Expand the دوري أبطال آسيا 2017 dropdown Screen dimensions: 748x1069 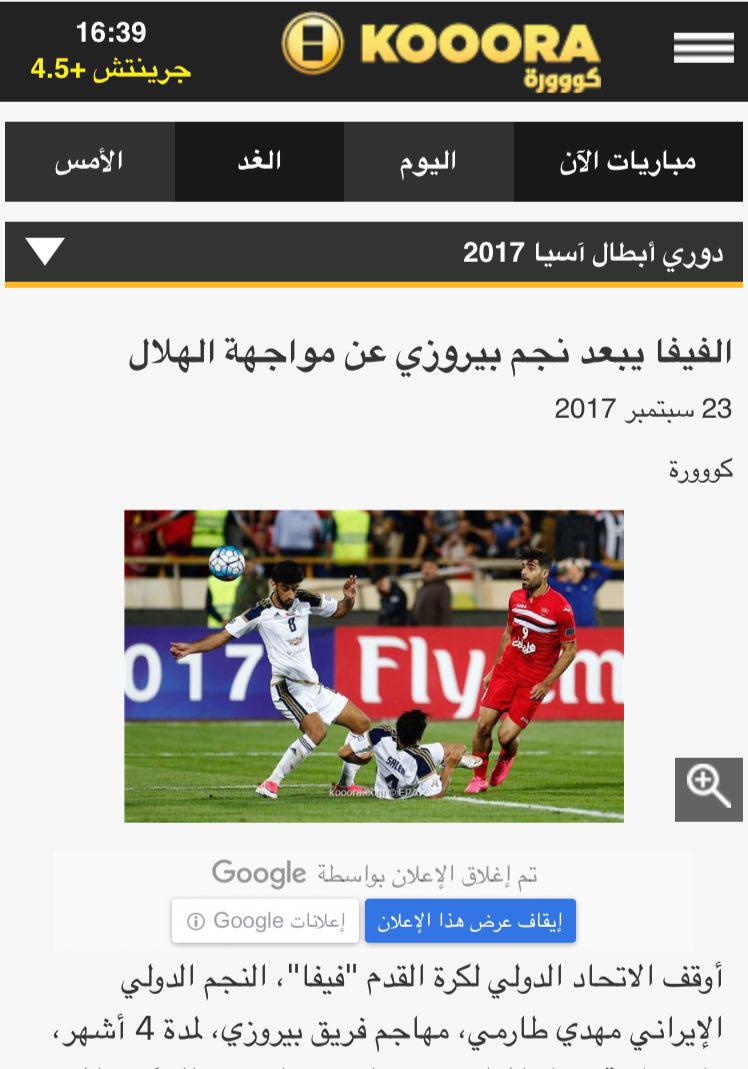45,252
